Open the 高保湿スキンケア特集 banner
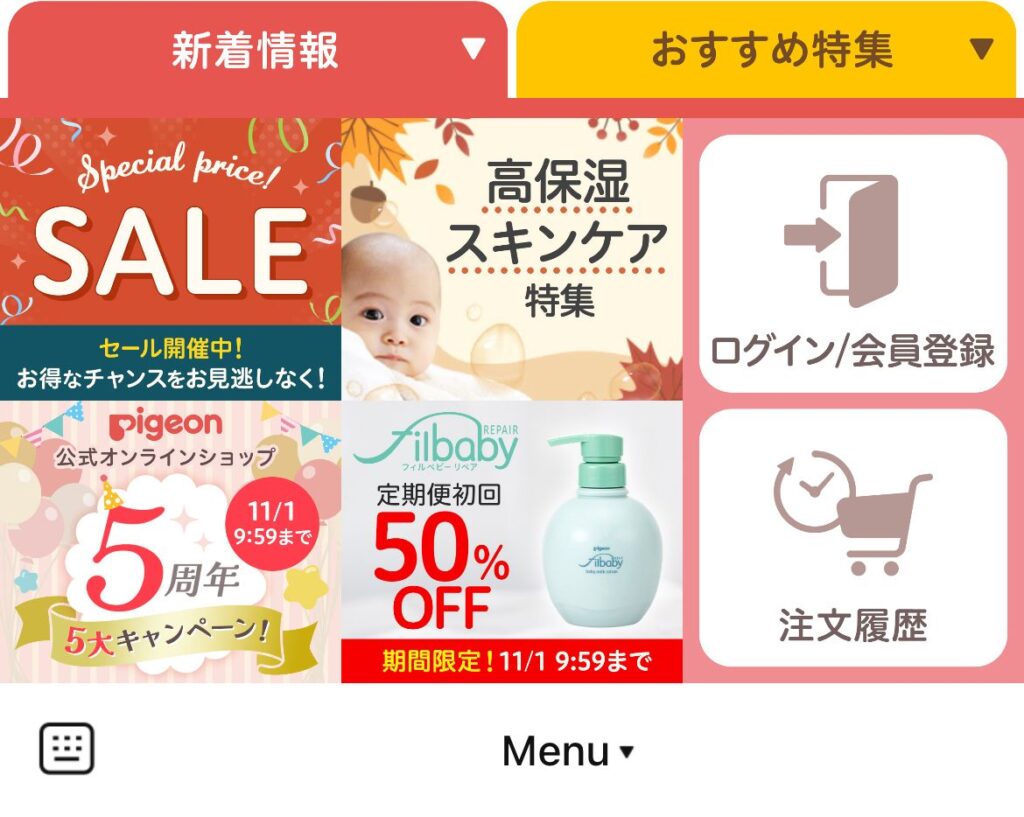This screenshot has width=1024, height=817. [x=512, y=258]
